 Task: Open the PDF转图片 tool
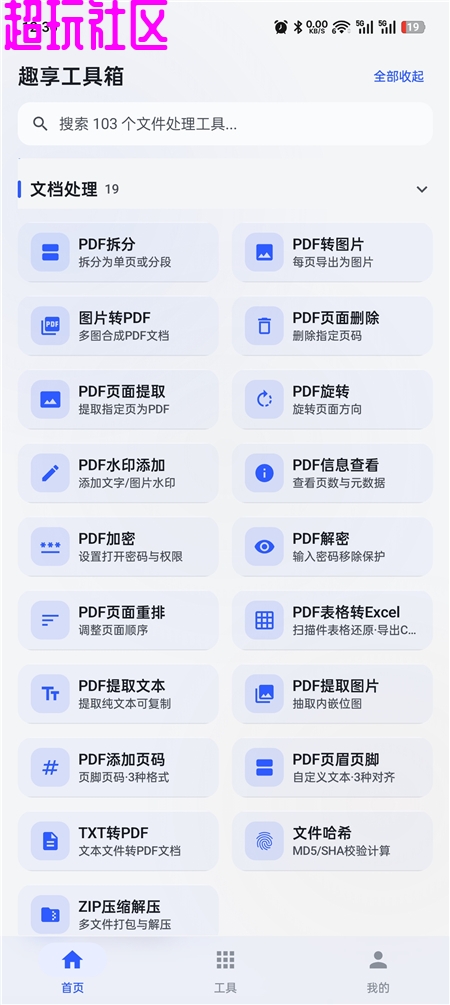tap(332, 253)
